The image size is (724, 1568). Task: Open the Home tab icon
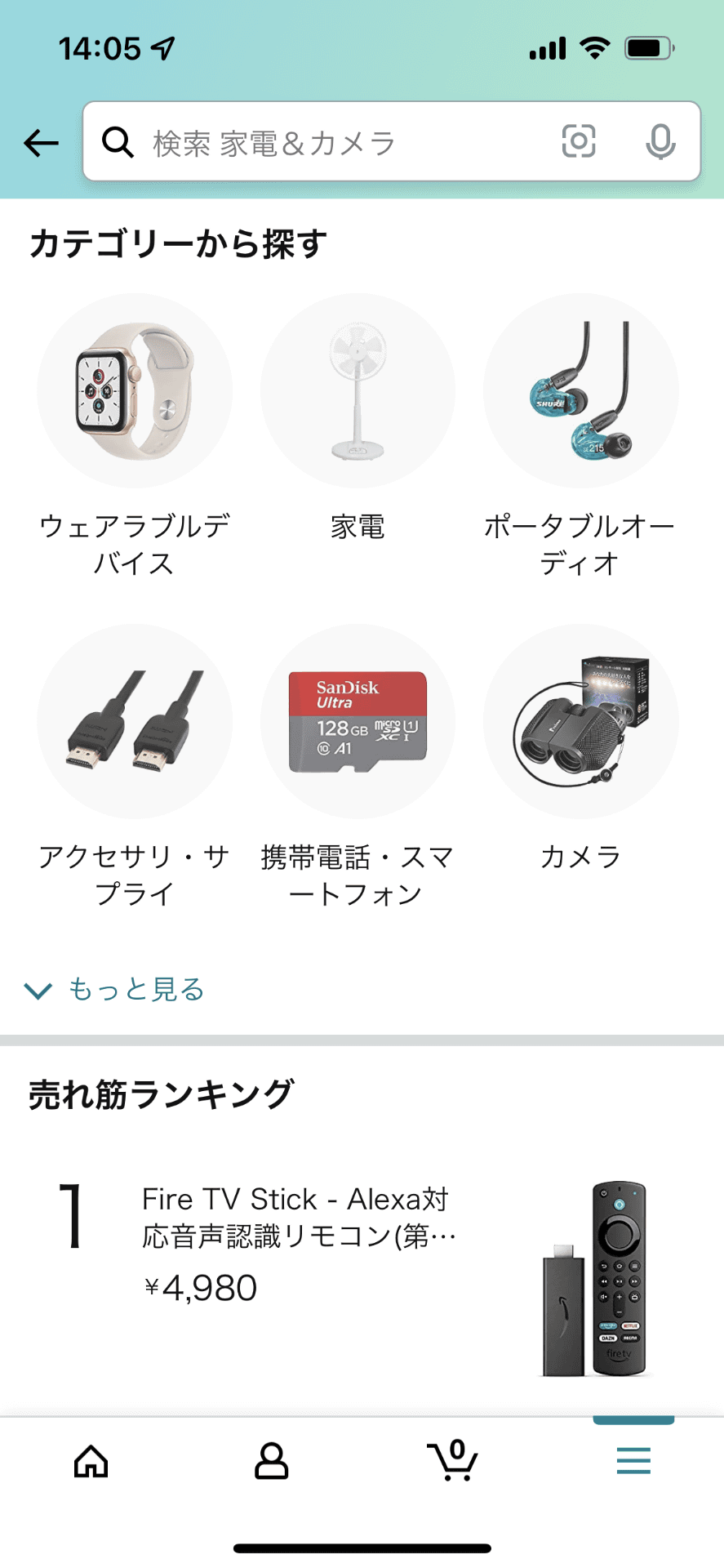pos(90,1461)
